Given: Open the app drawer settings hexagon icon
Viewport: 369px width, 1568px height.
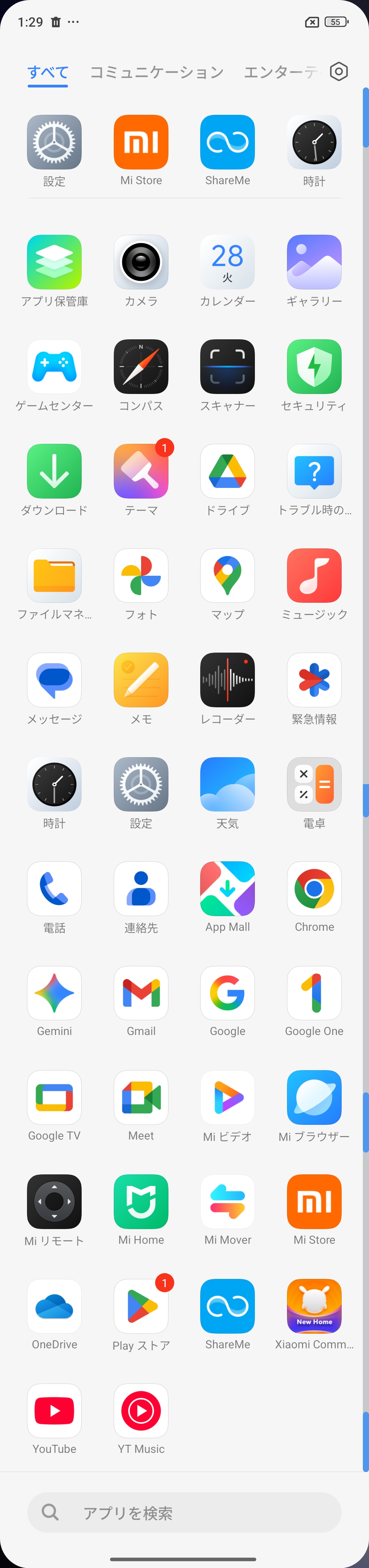Looking at the screenshot, I should [x=339, y=72].
